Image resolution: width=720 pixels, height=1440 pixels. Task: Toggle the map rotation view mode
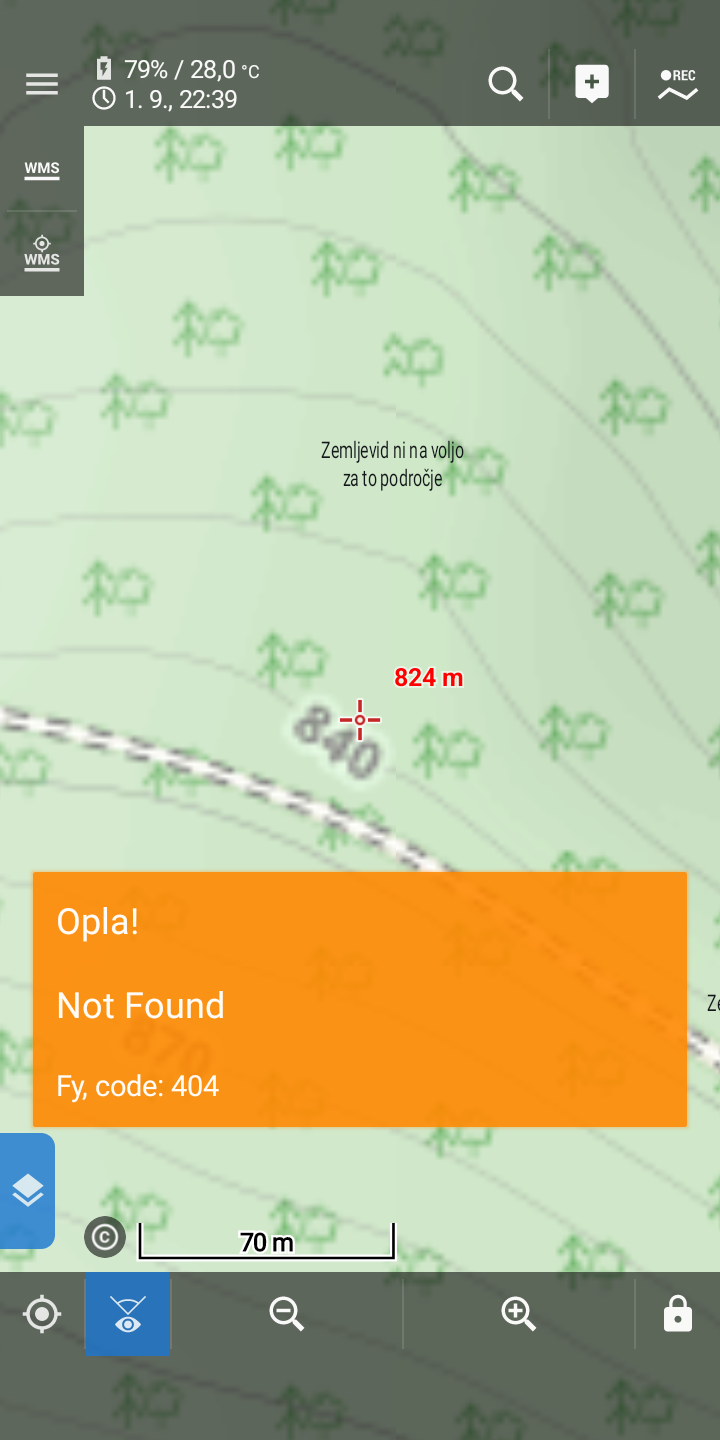point(128,1314)
